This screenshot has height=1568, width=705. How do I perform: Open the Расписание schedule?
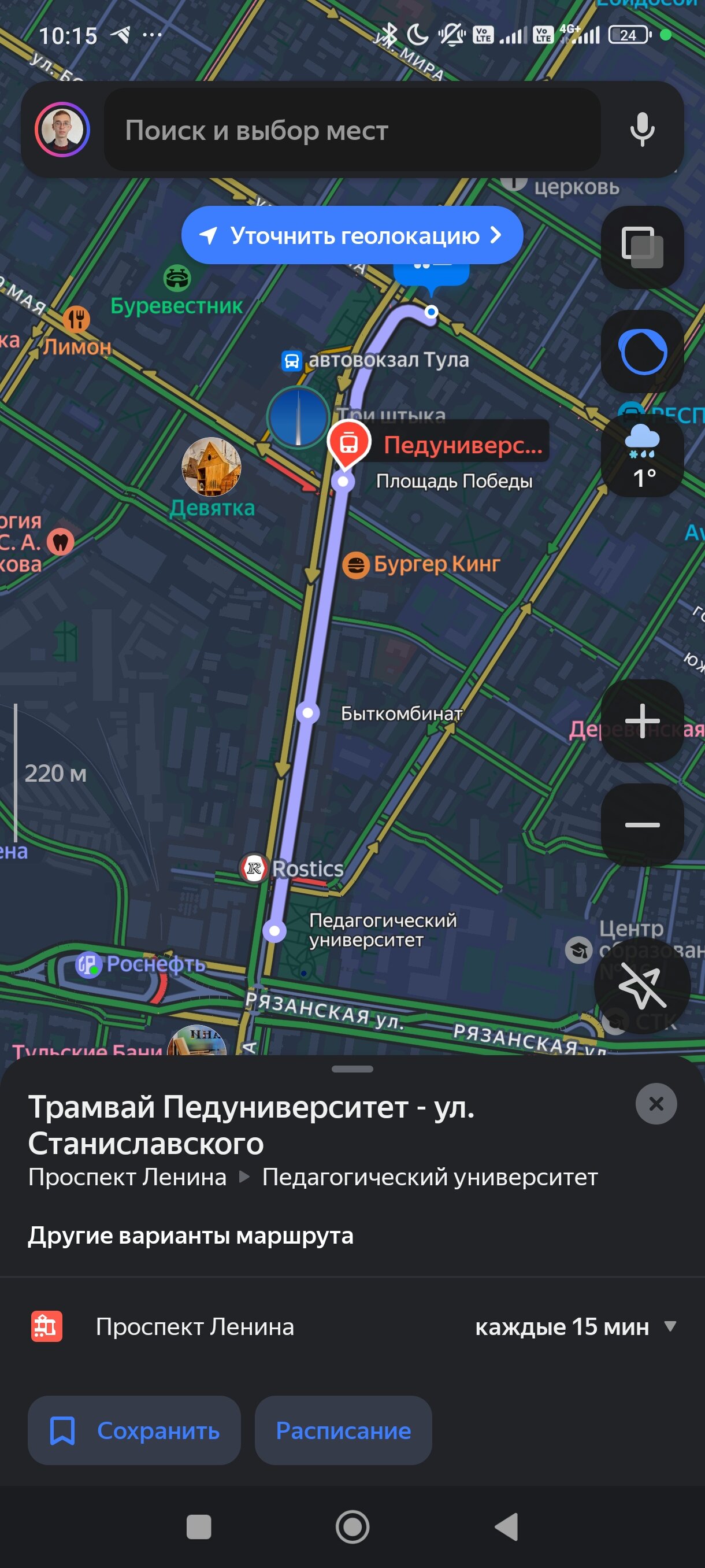(343, 1430)
